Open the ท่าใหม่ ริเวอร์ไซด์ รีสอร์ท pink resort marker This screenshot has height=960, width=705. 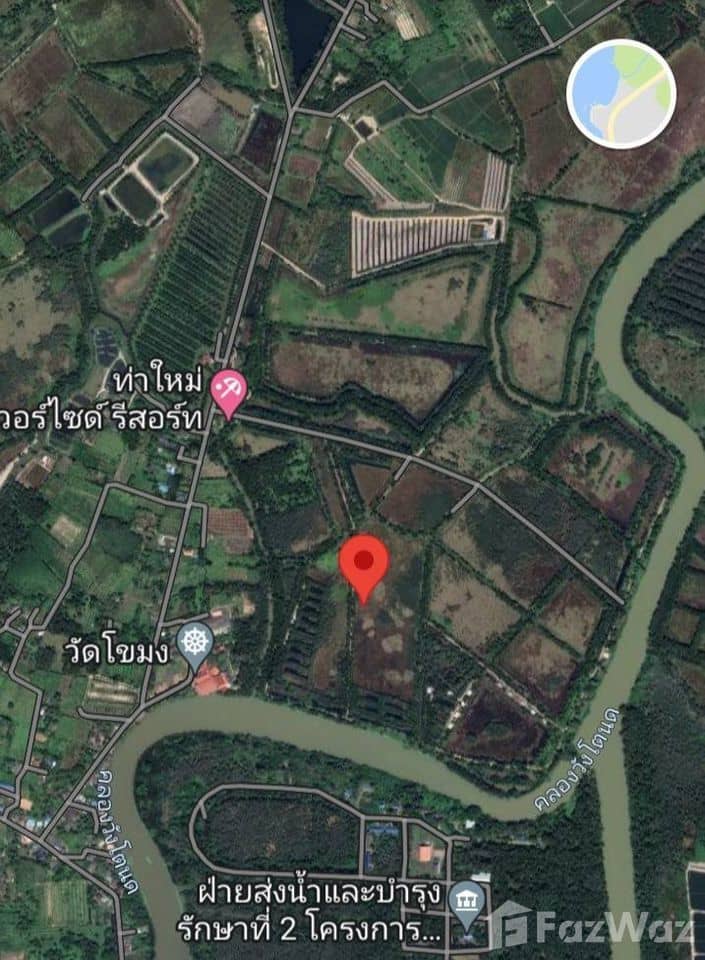pos(230,391)
